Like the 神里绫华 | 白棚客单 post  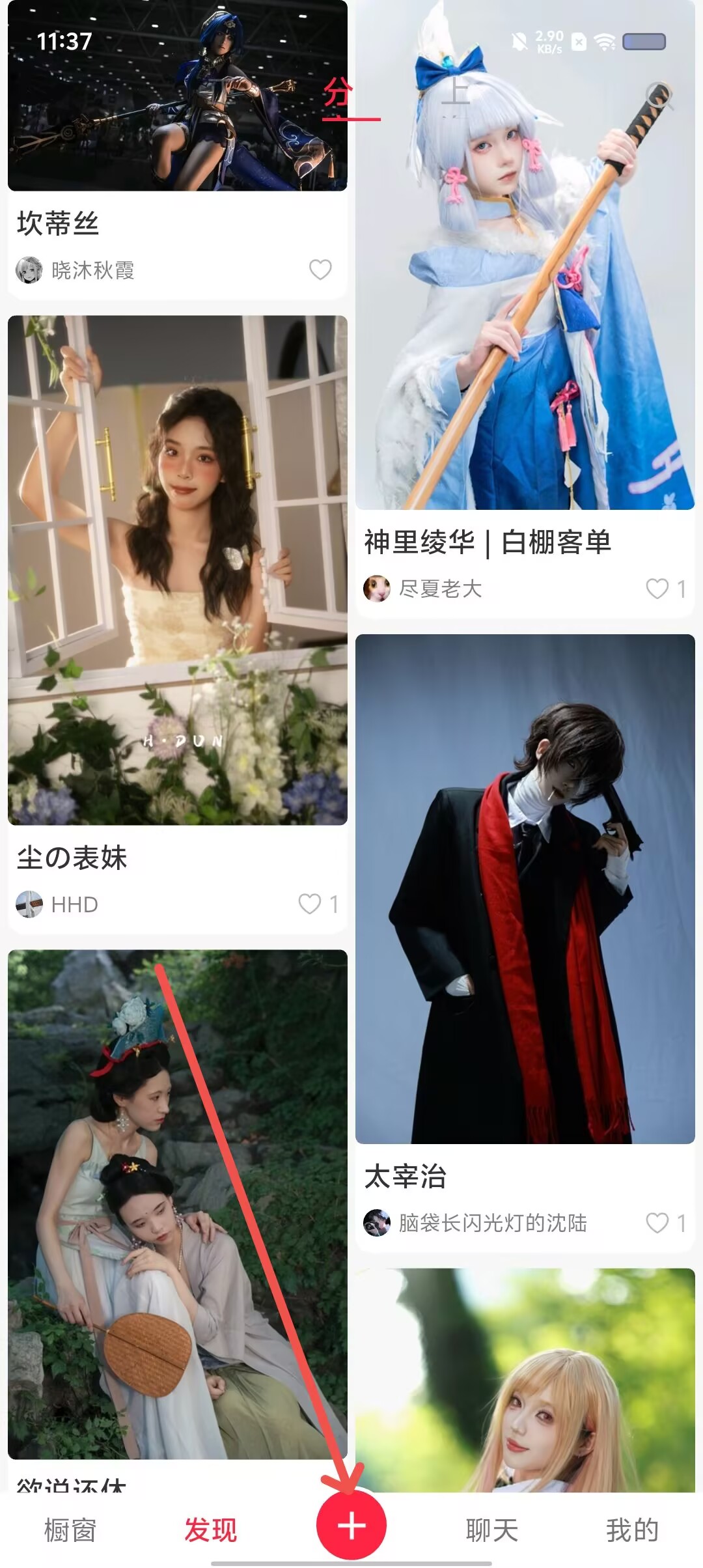pyautogui.click(x=657, y=589)
